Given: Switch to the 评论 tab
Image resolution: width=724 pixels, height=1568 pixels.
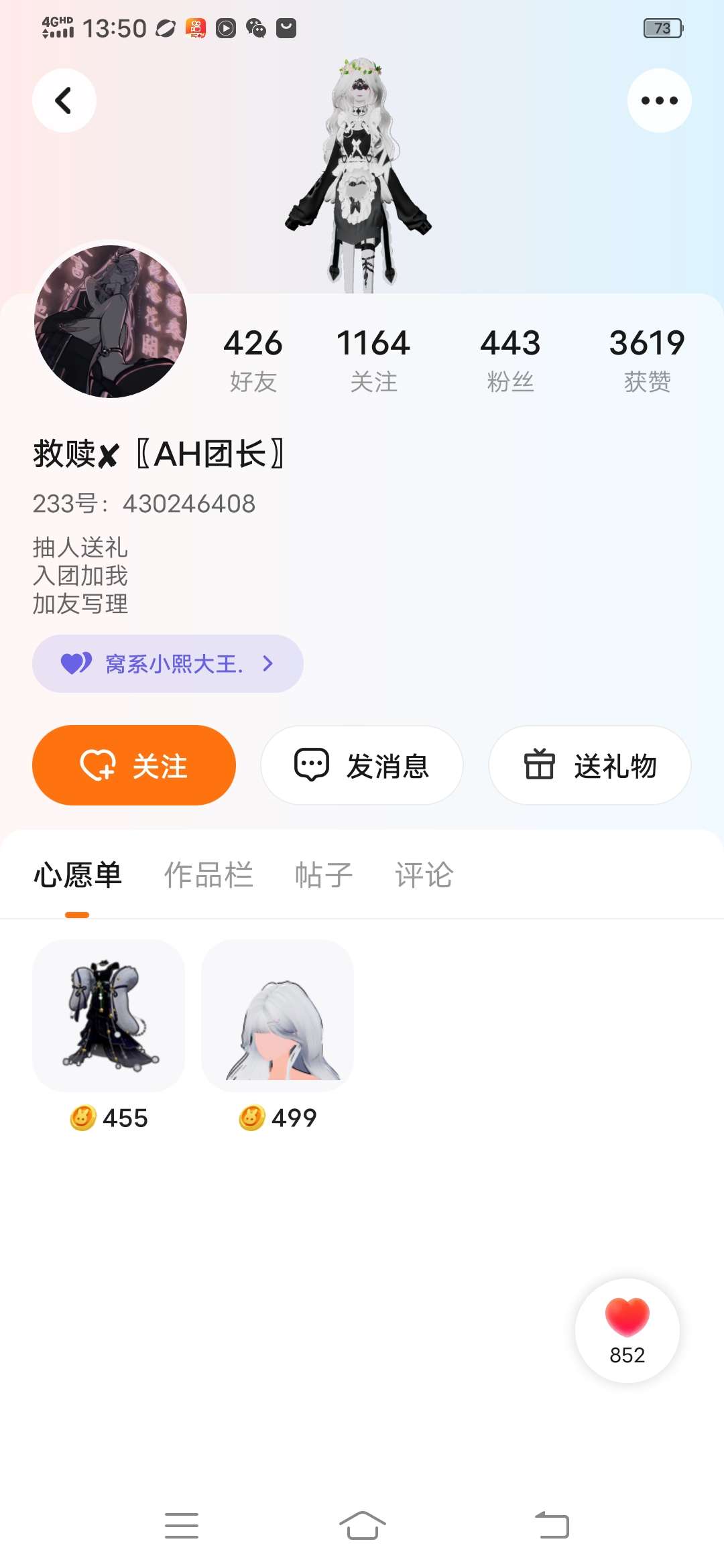Looking at the screenshot, I should pos(424,875).
